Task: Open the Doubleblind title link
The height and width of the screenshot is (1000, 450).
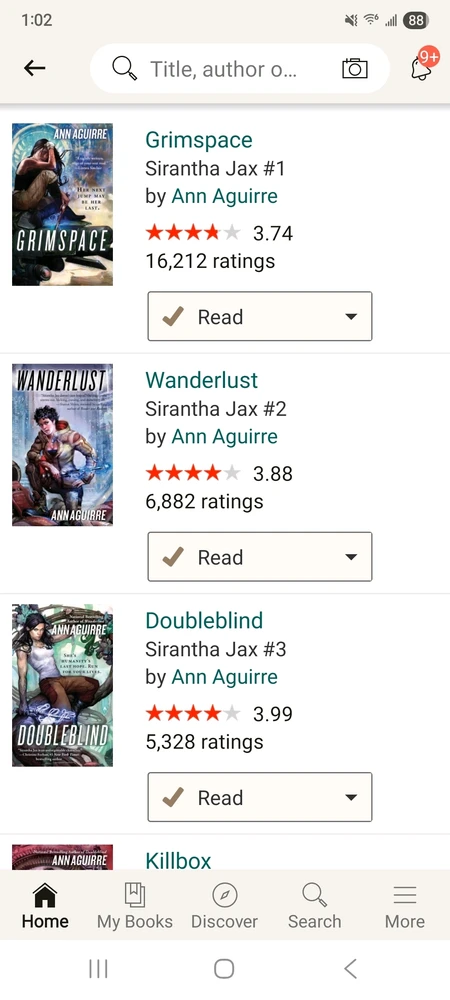Action: pos(204,621)
